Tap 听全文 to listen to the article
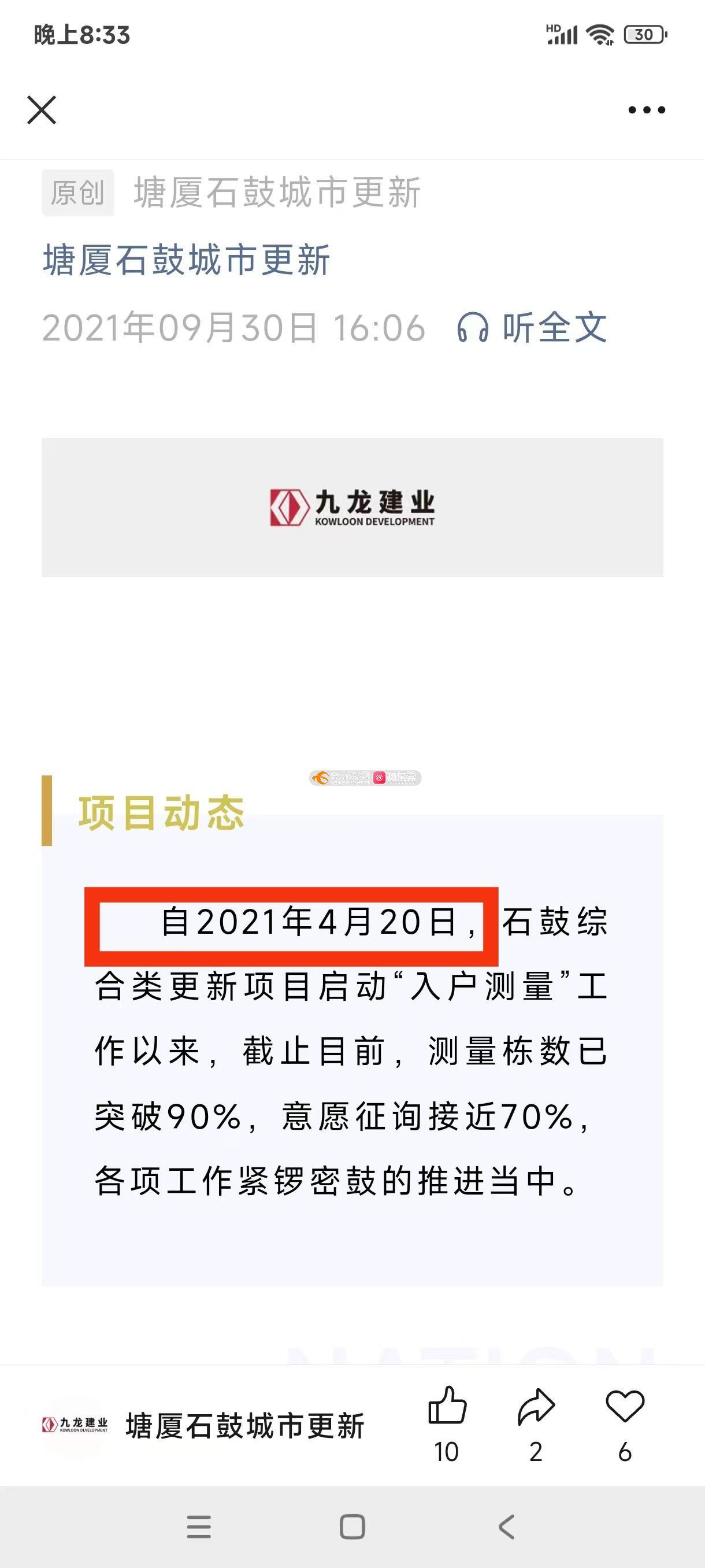The height and width of the screenshot is (1568, 705). pyautogui.click(x=533, y=327)
